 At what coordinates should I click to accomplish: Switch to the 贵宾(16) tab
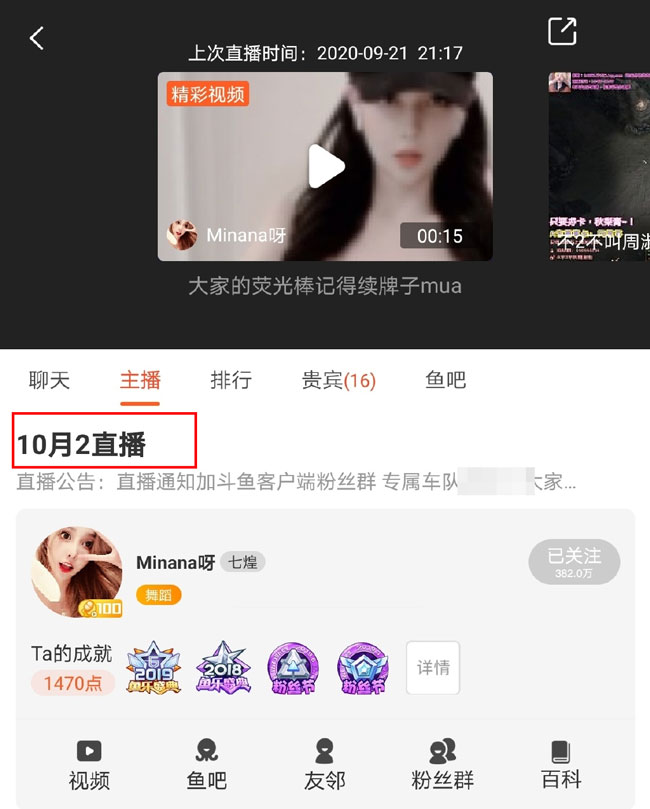coord(338,380)
